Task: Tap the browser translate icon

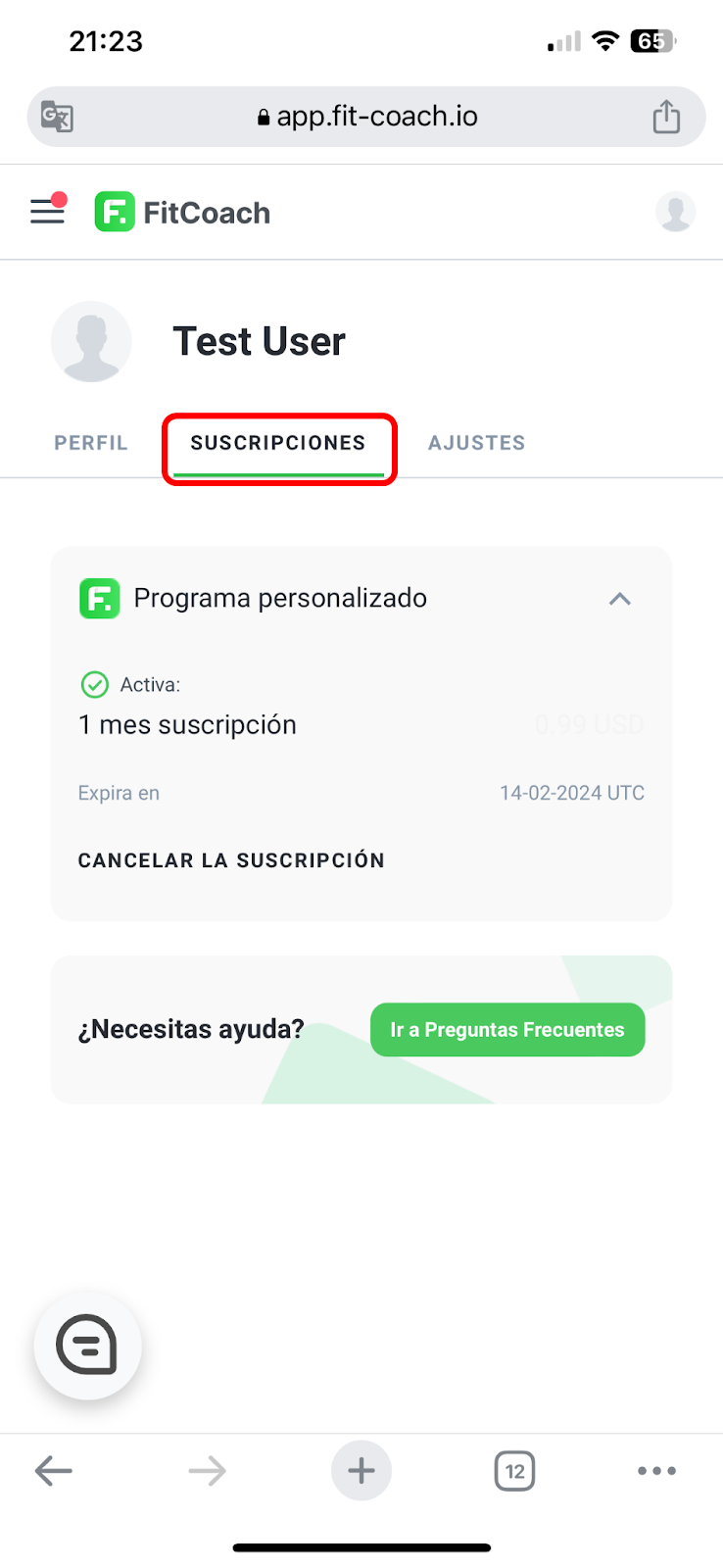Action: point(57,117)
